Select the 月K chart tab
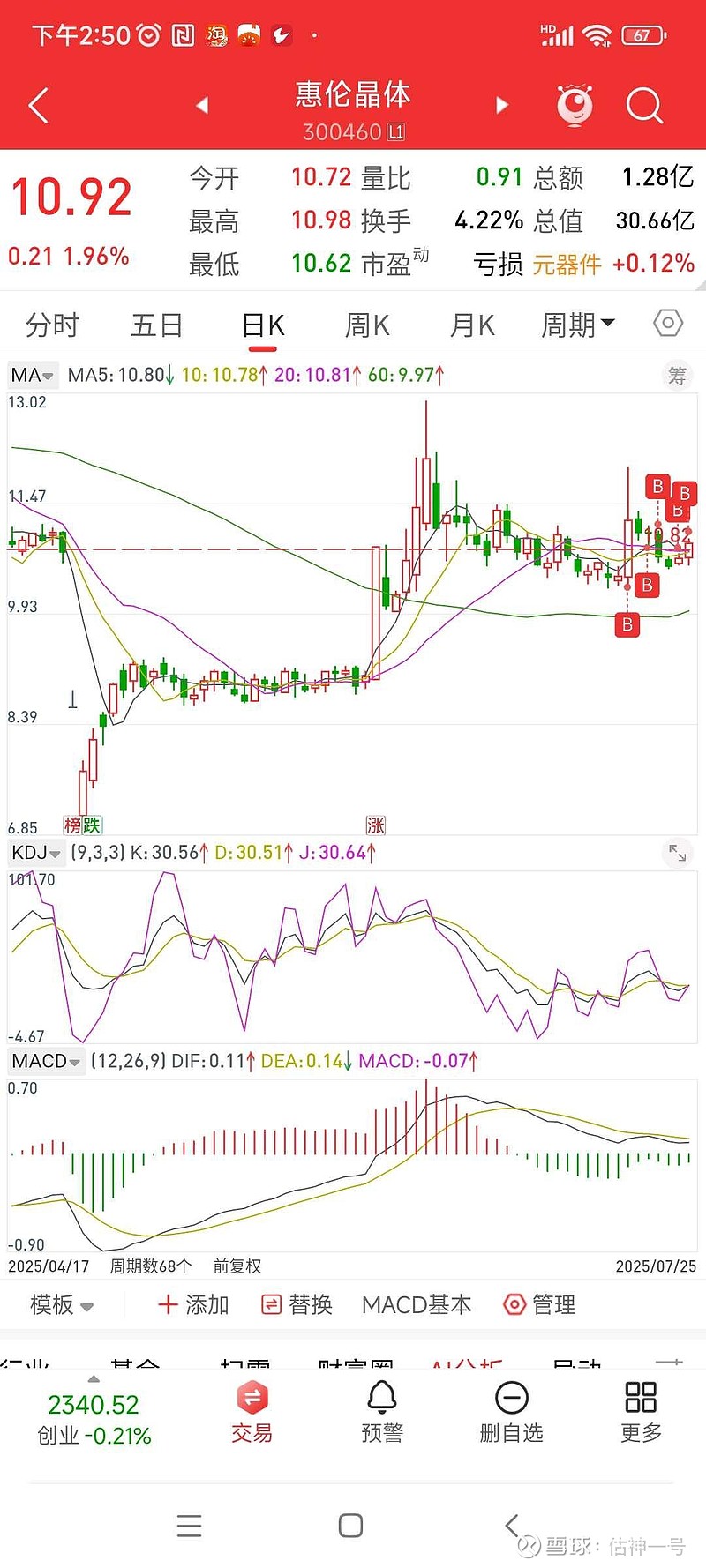 coord(472,325)
